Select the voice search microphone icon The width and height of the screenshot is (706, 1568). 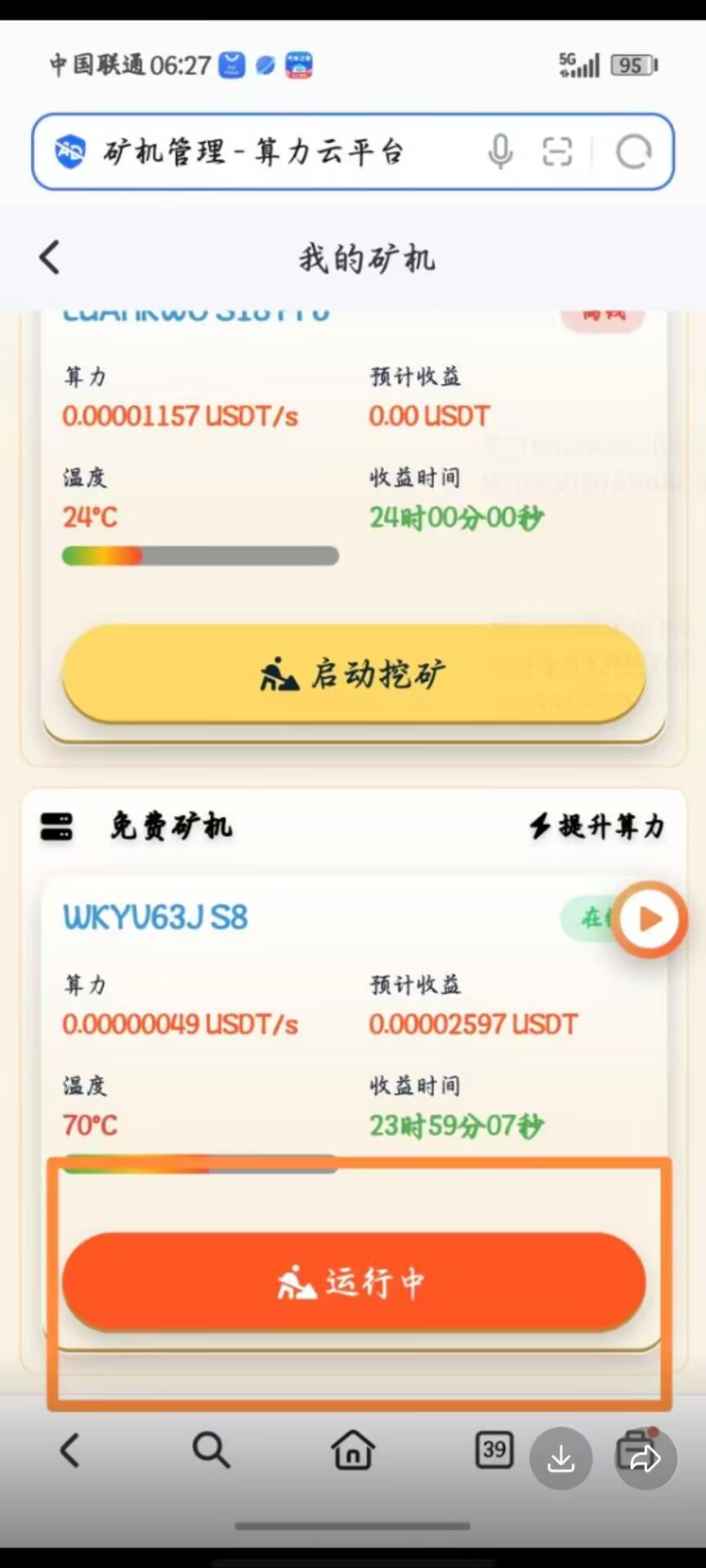[501, 152]
